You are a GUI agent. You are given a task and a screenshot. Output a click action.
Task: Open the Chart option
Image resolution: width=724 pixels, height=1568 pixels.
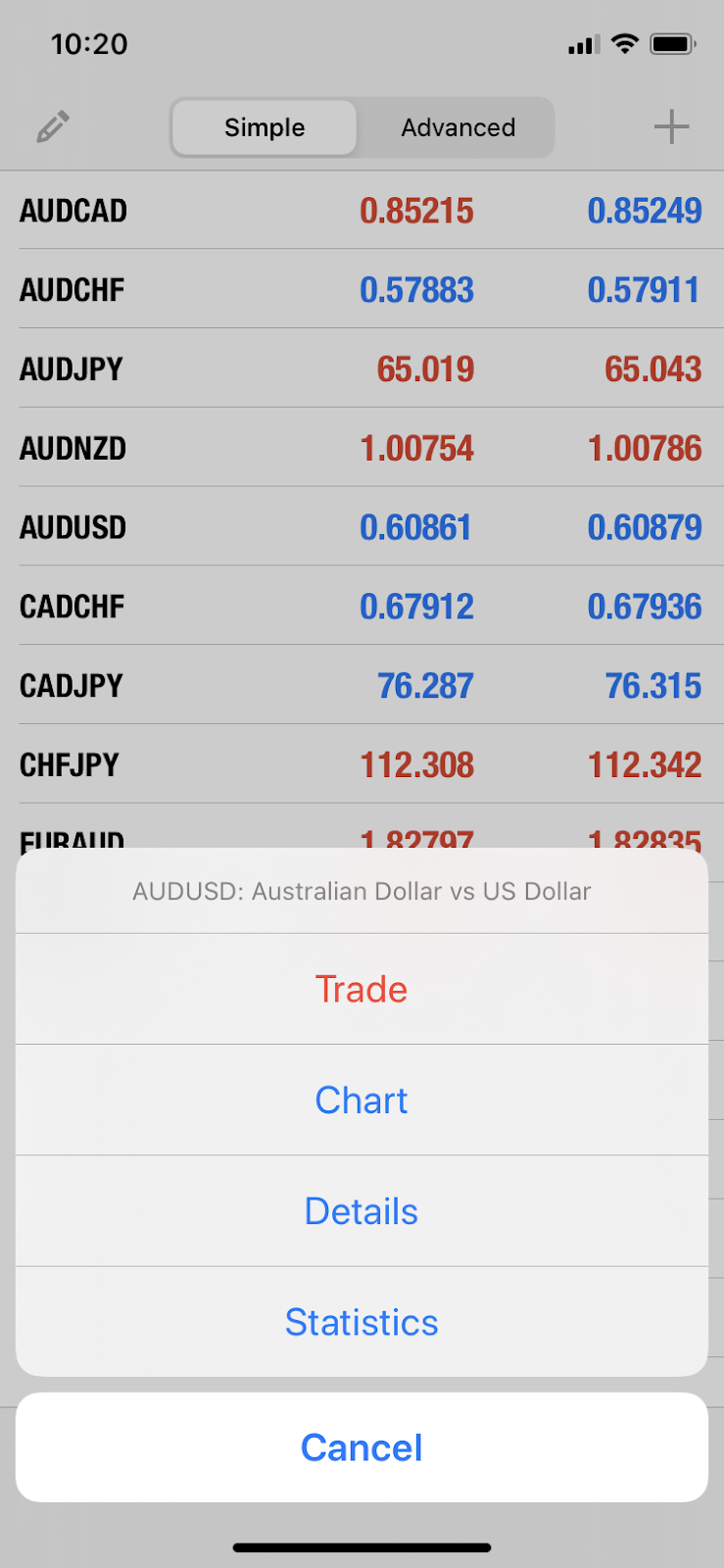click(362, 1100)
